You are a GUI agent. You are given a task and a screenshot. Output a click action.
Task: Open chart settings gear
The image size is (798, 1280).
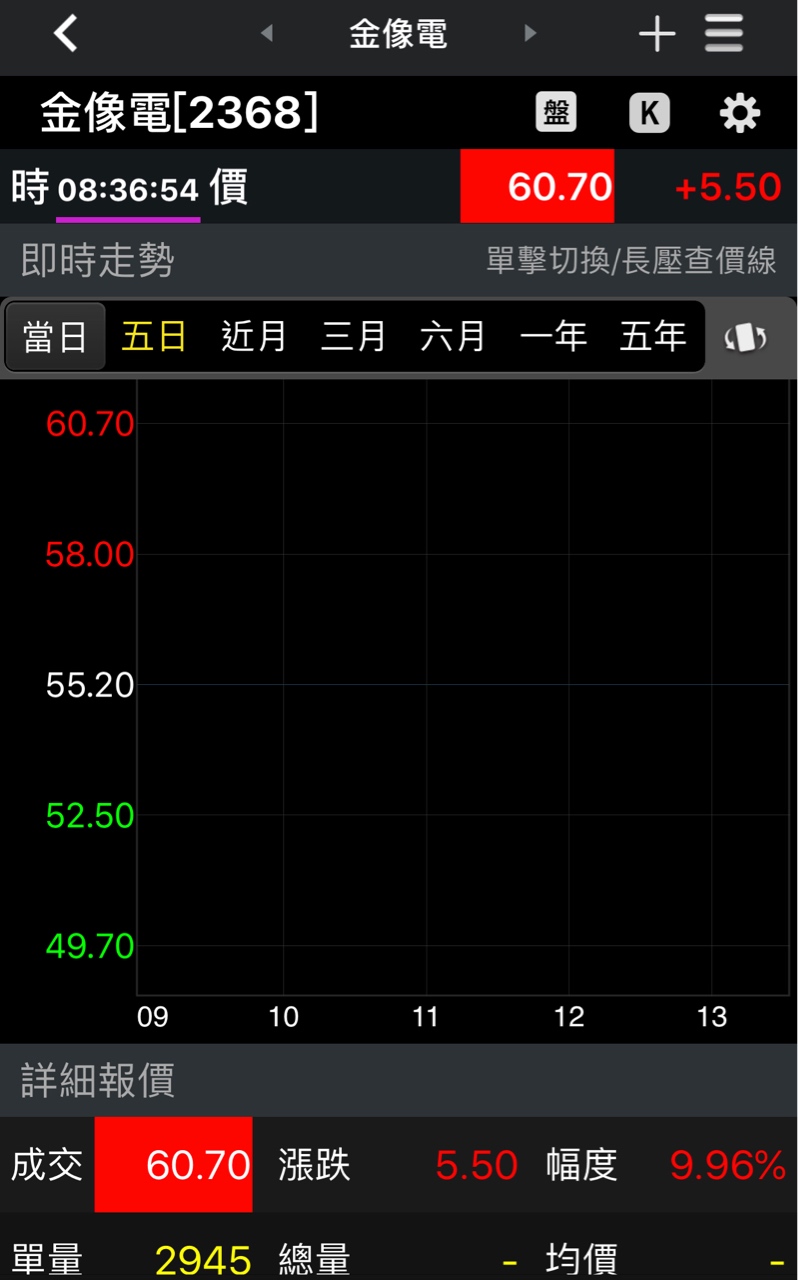[740, 113]
